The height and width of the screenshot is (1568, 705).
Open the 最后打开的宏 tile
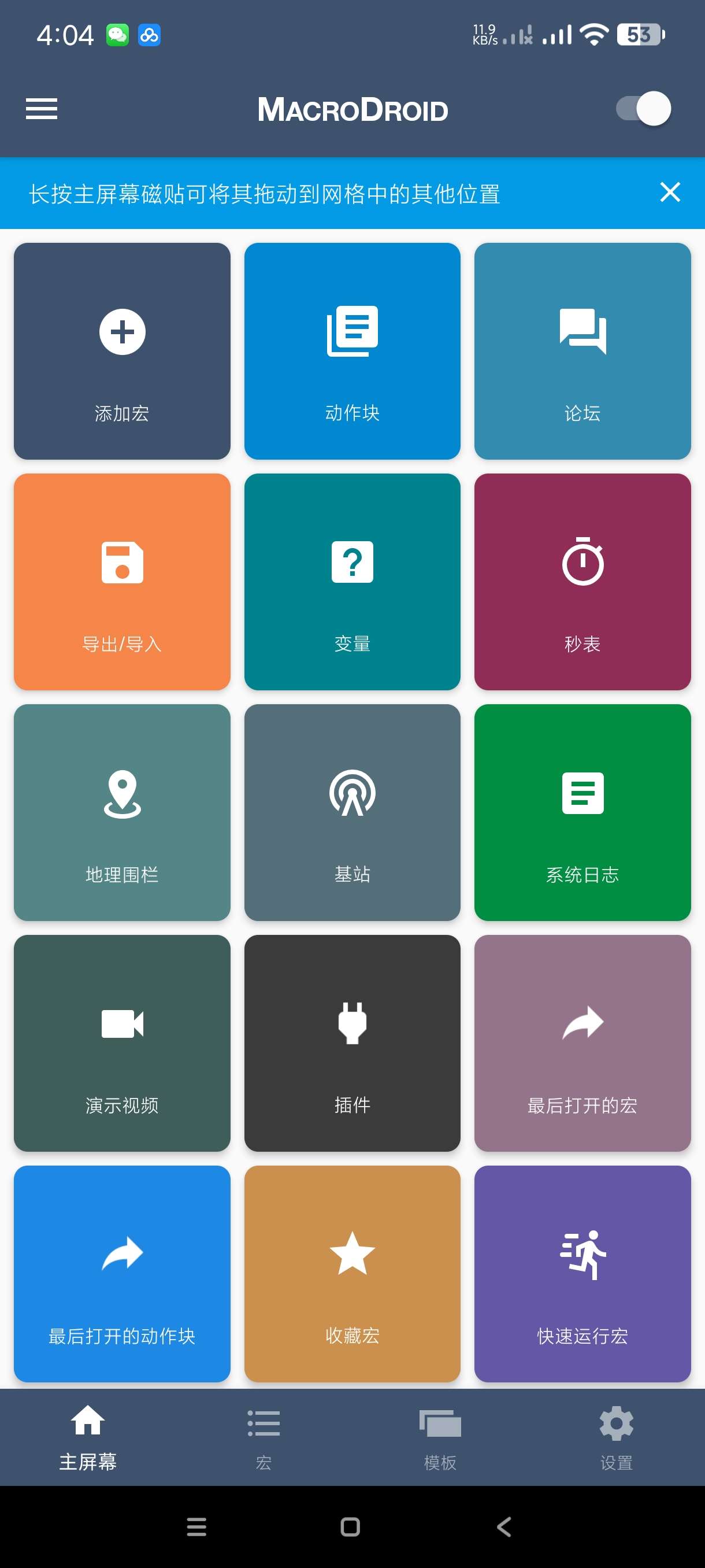point(582,1042)
